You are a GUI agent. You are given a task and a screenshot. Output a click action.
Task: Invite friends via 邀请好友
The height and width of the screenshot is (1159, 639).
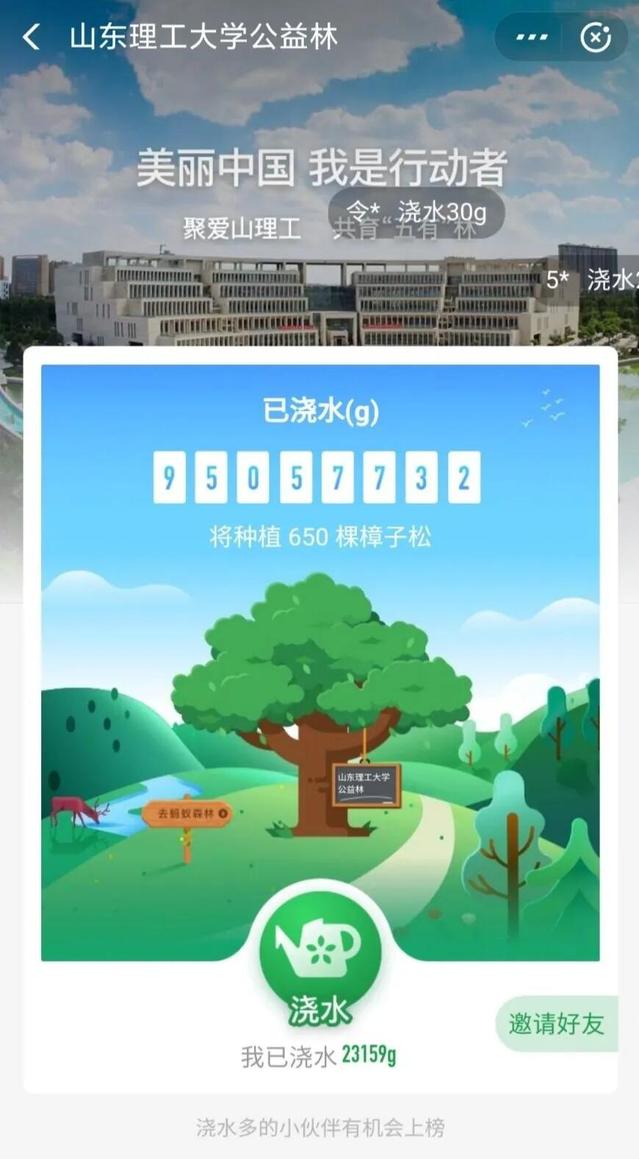pos(557,1023)
